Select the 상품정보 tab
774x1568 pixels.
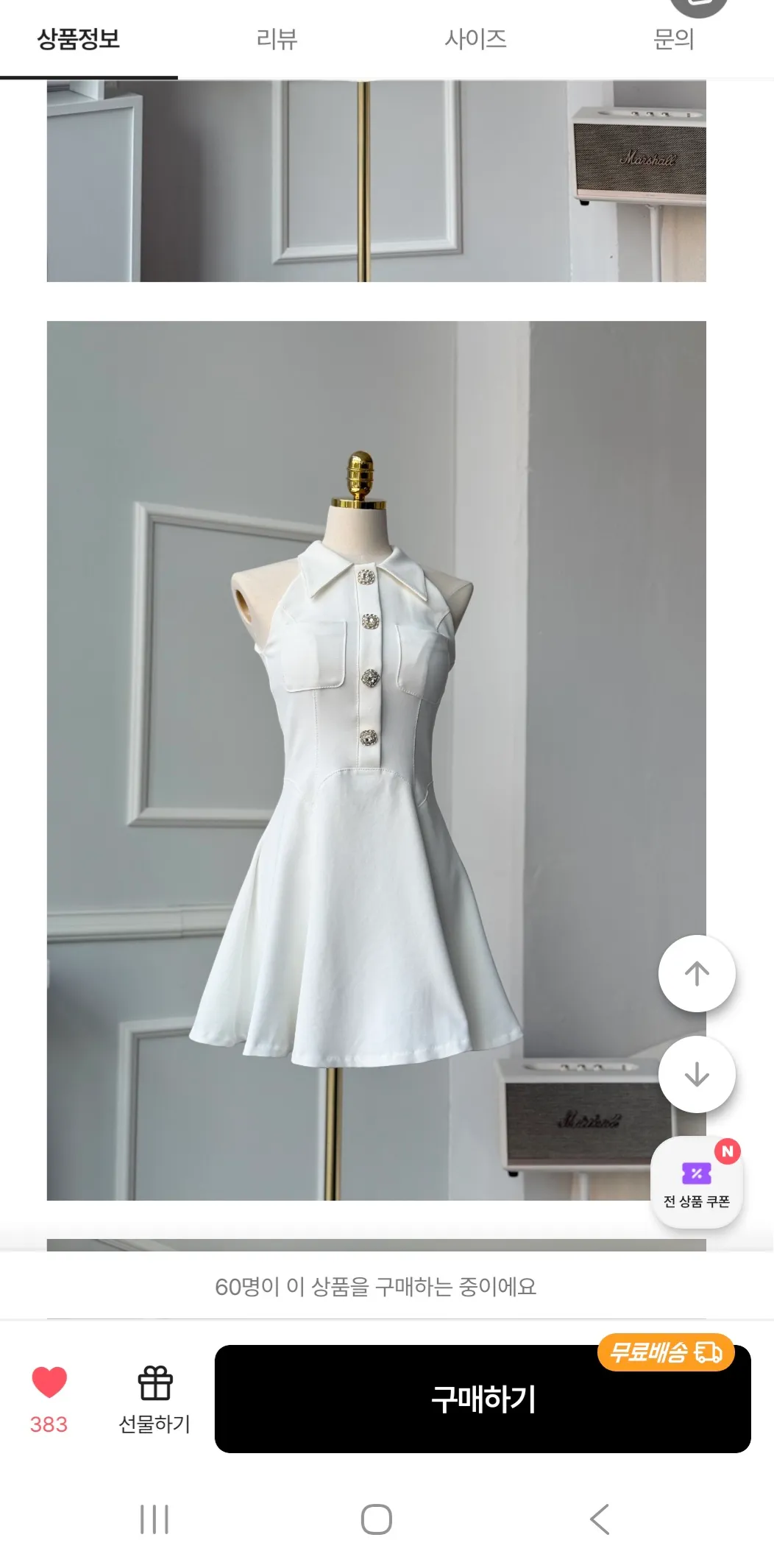pyautogui.click(x=79, y=39)
